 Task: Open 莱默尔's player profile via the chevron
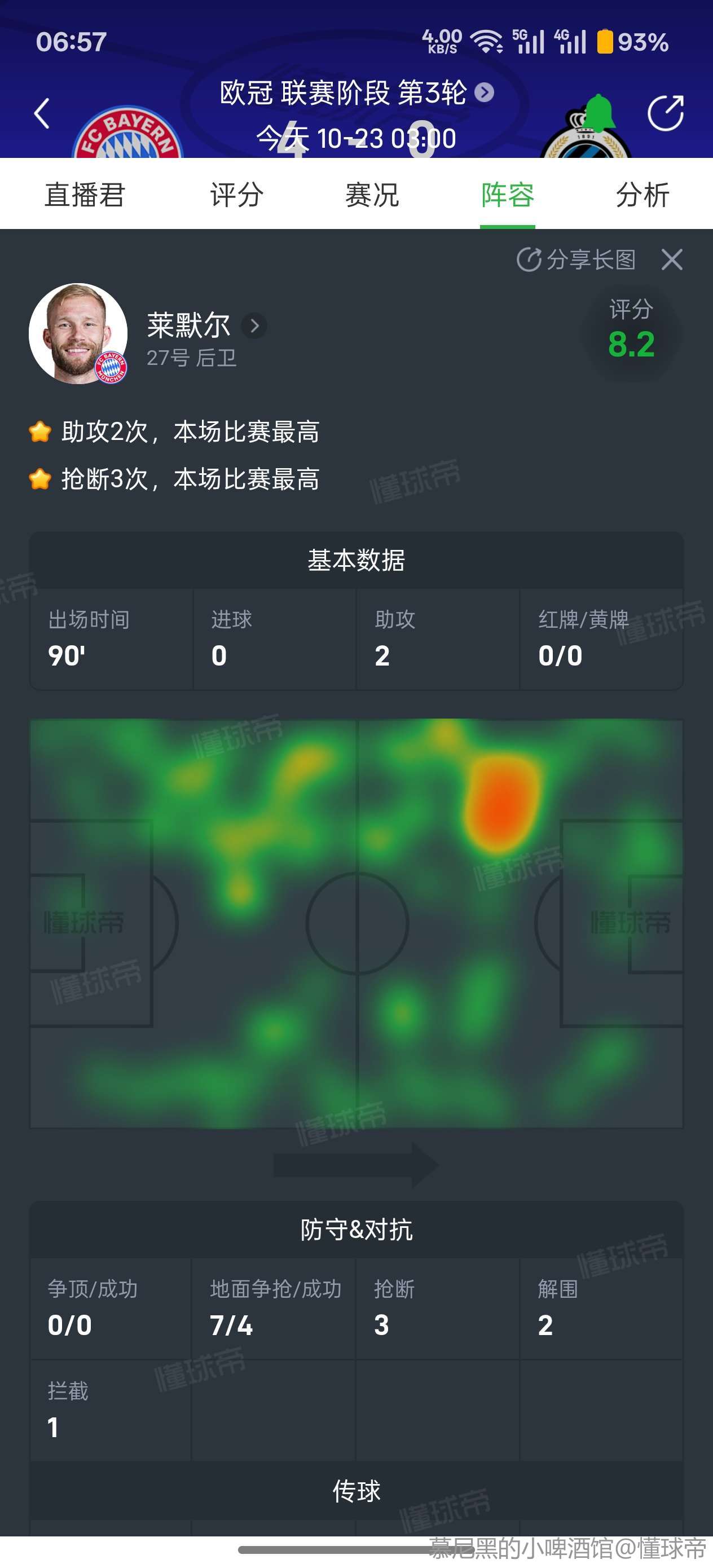pyautogui.click(x=254, y=326)
